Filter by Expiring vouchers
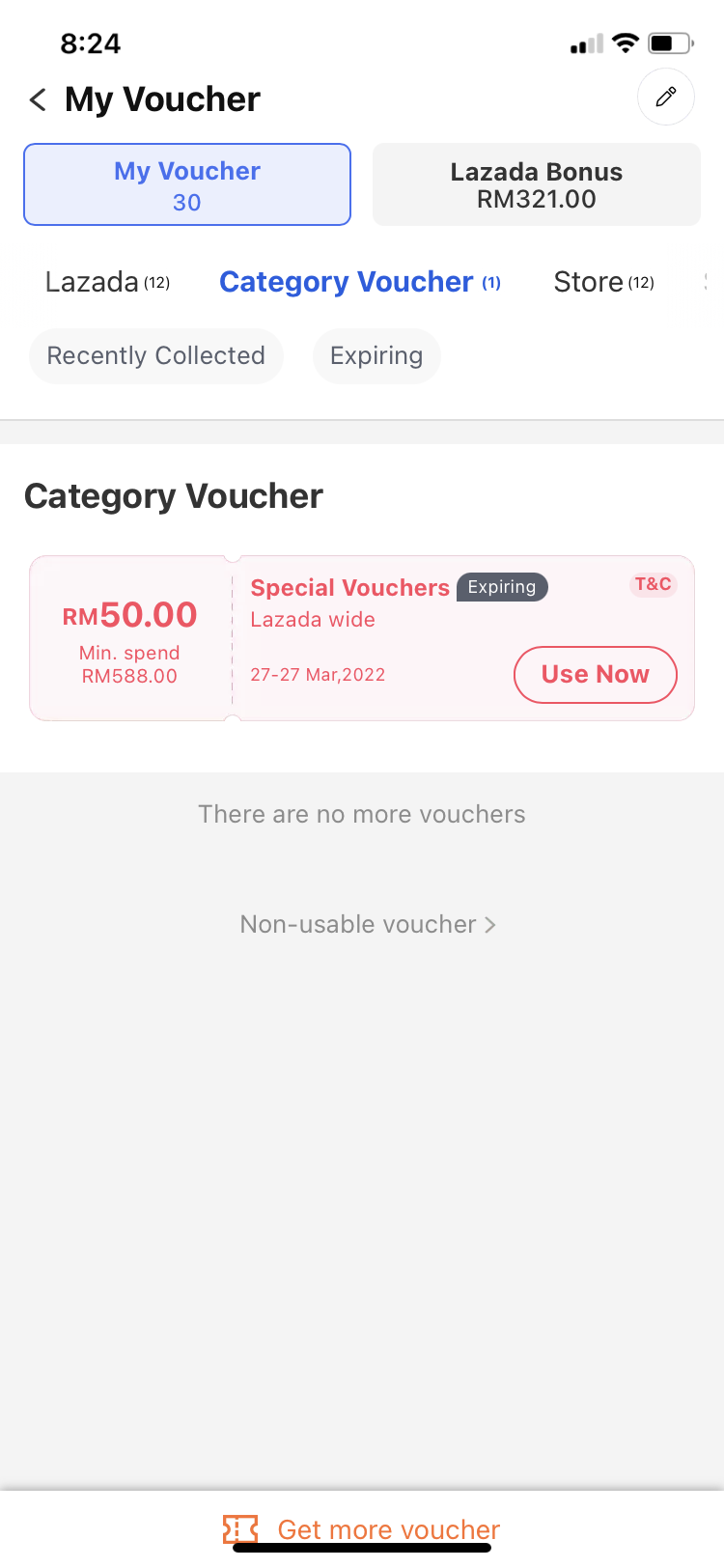The image size is (724, 1568). (376, 356)
